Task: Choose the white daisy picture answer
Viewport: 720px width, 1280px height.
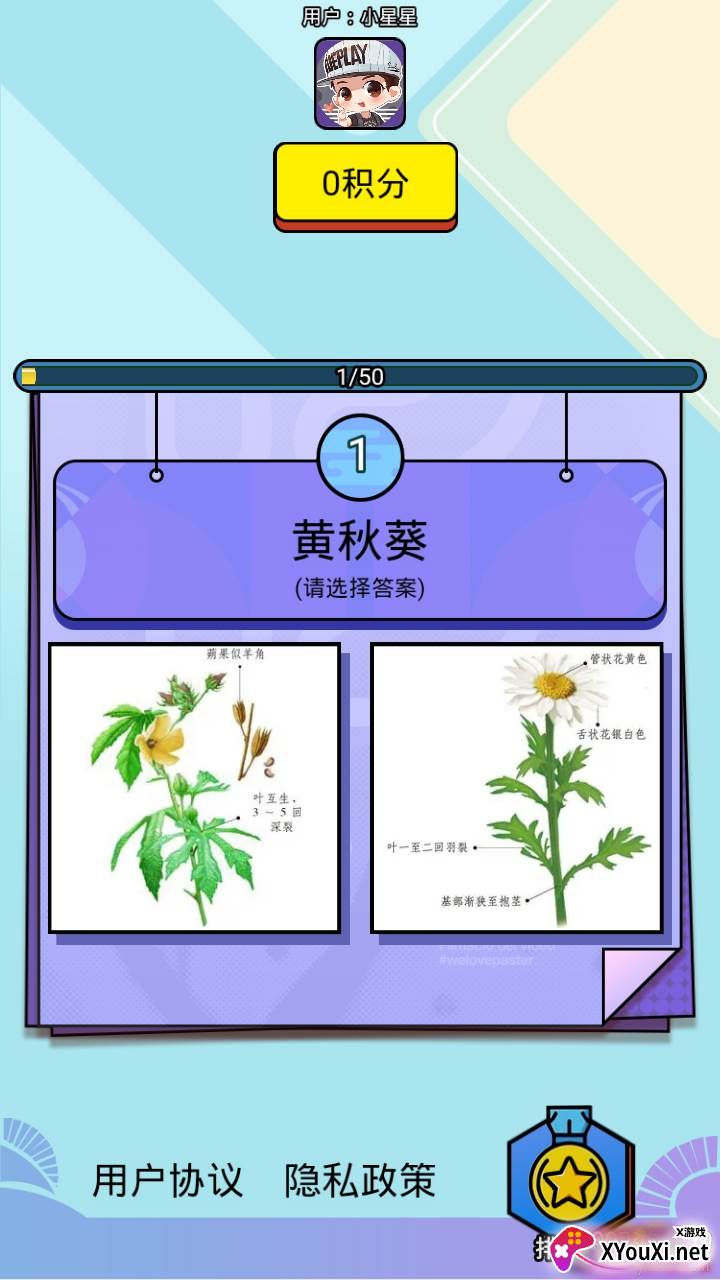Action: pos(517,788)
